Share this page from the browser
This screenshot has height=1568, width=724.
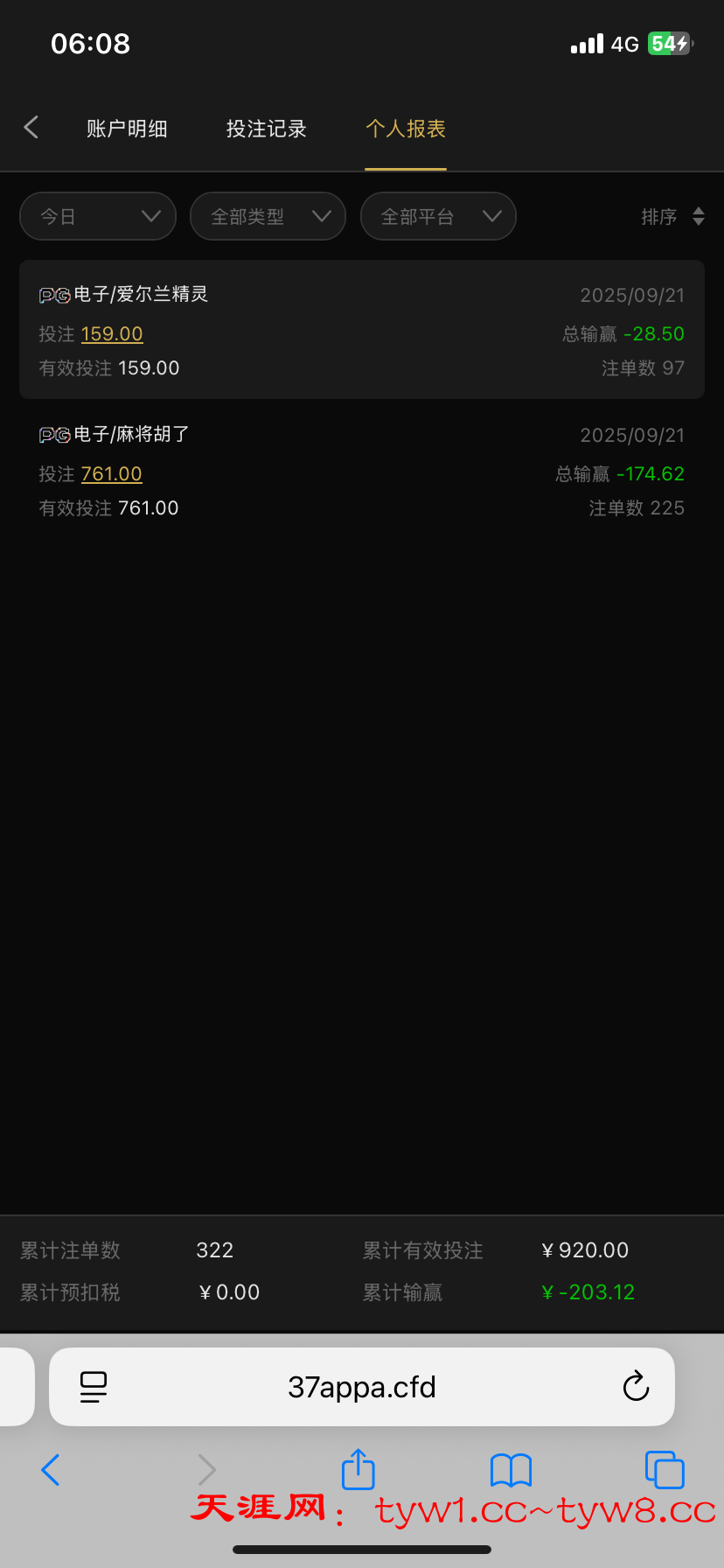pos(358,1470)
